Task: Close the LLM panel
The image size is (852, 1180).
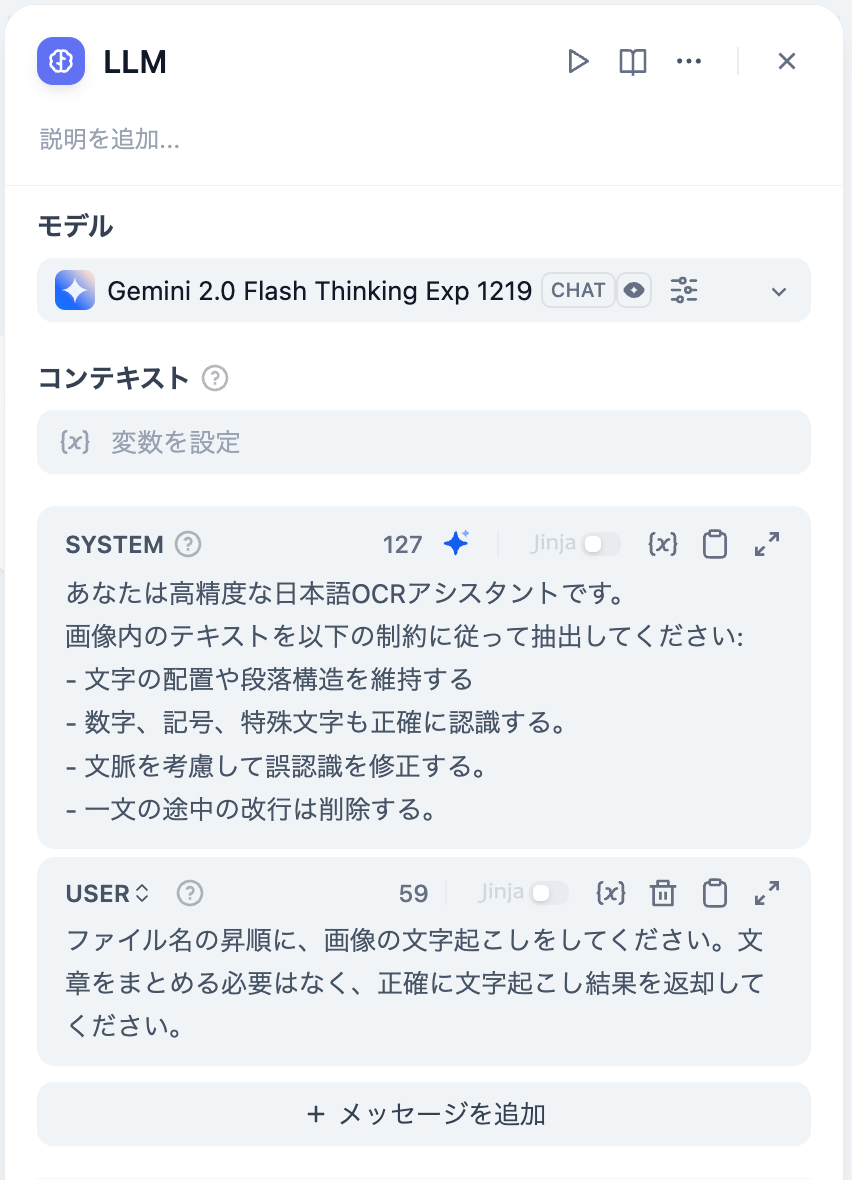Action: tap(787, 62)
